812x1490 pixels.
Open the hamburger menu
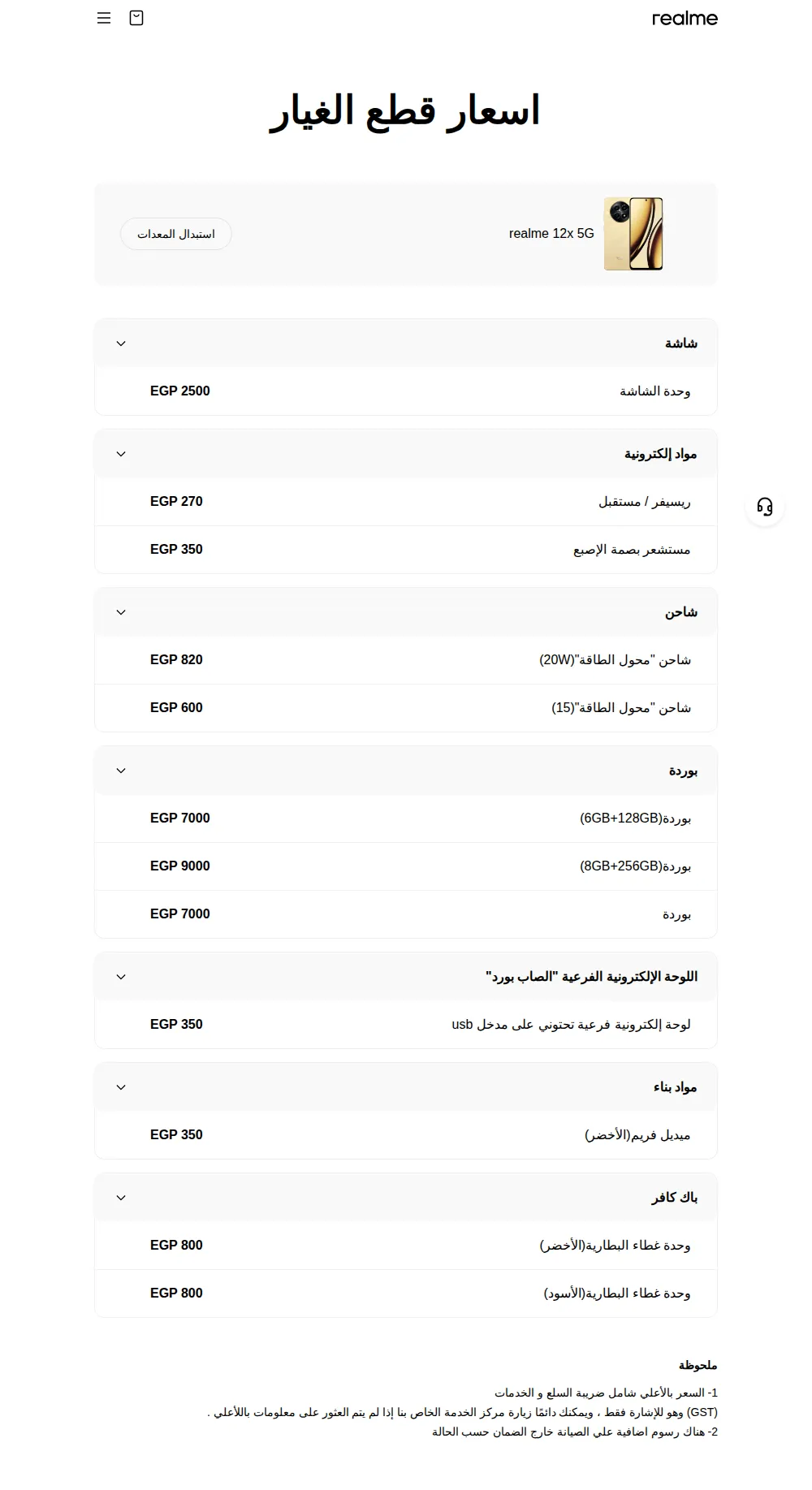[104, 18]
